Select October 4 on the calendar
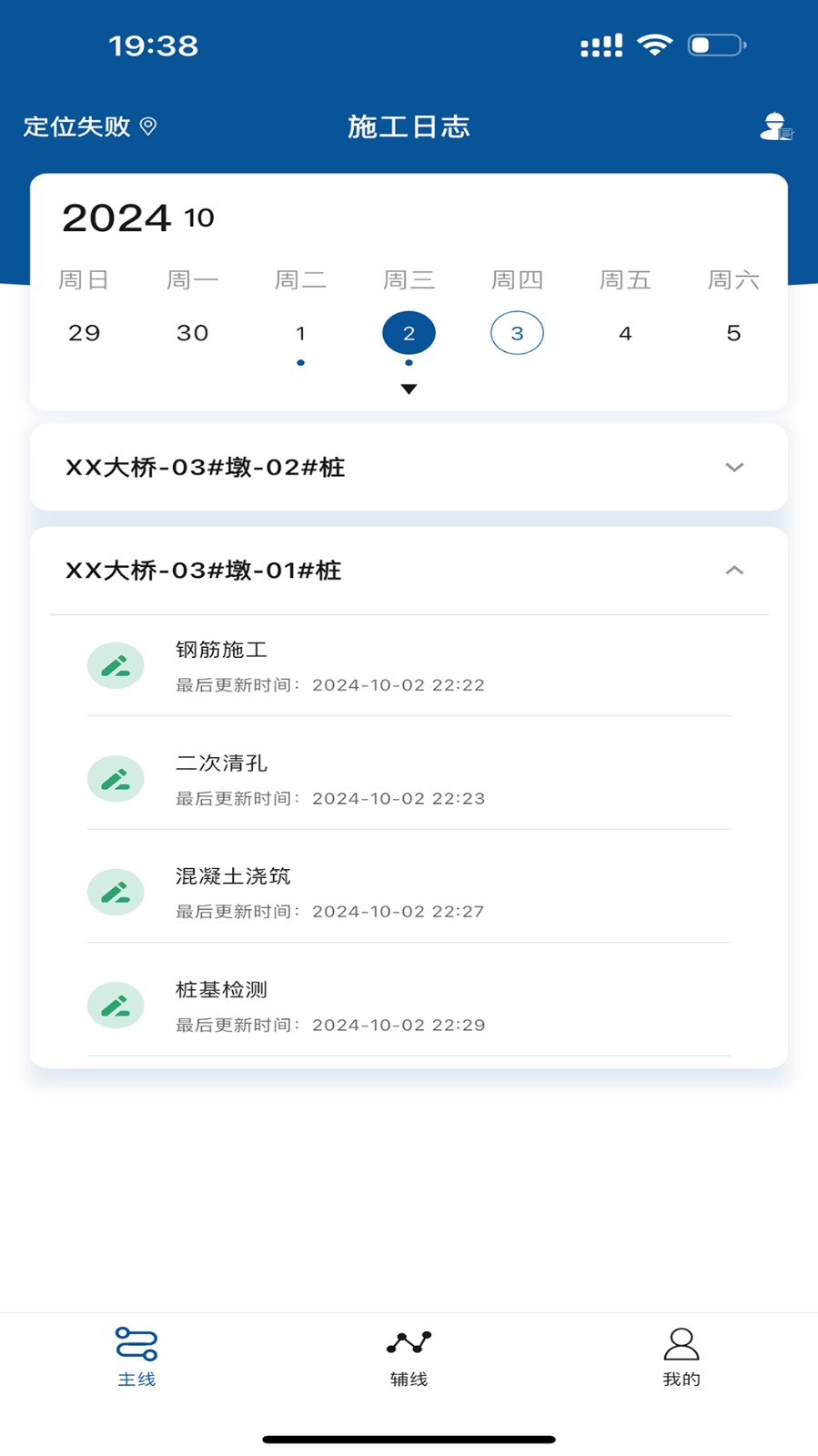The image size is (818, 1456). click(625, 333)
